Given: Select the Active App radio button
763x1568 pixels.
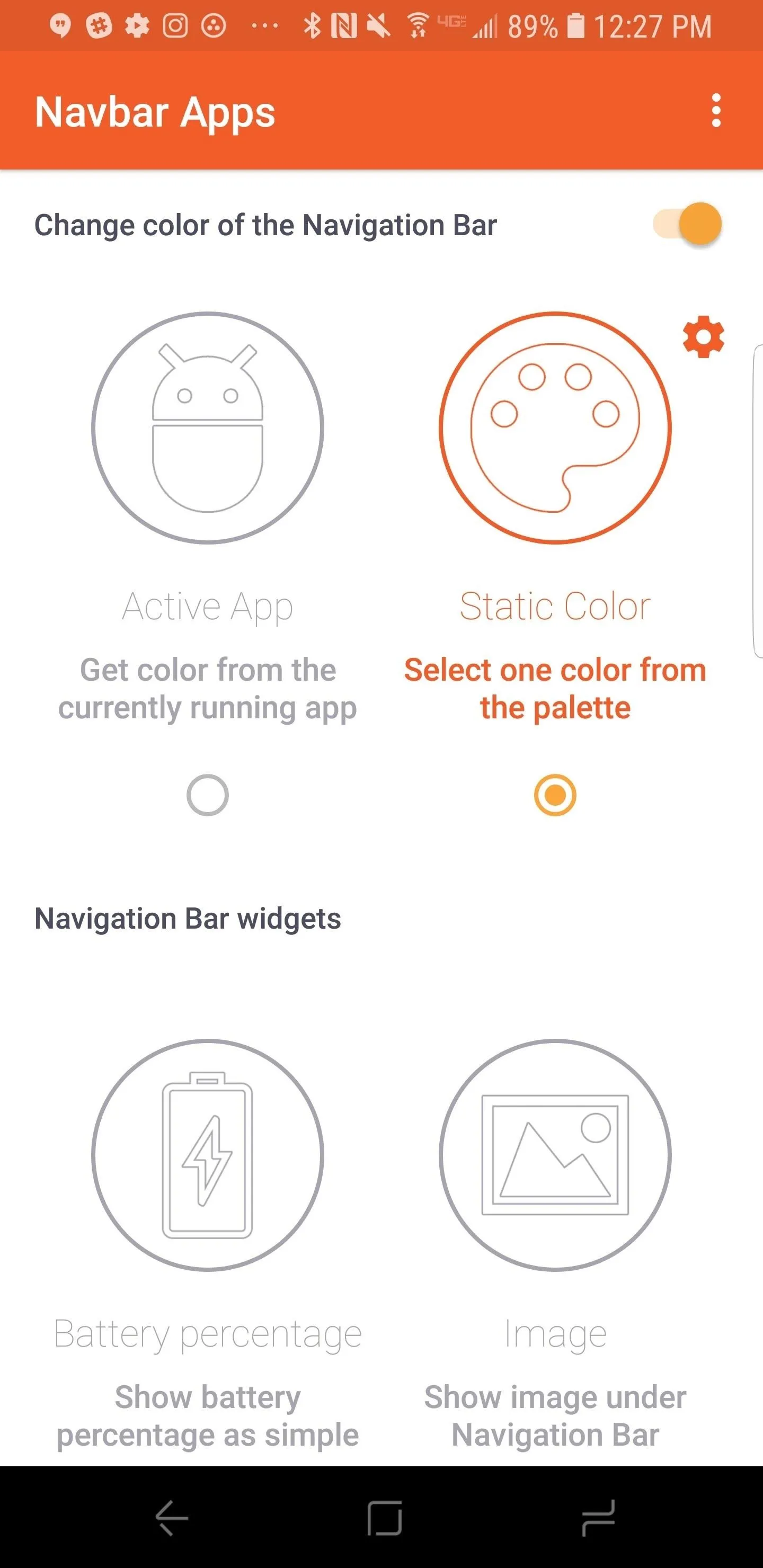Looking at the screenshot, I should (208, 795).
